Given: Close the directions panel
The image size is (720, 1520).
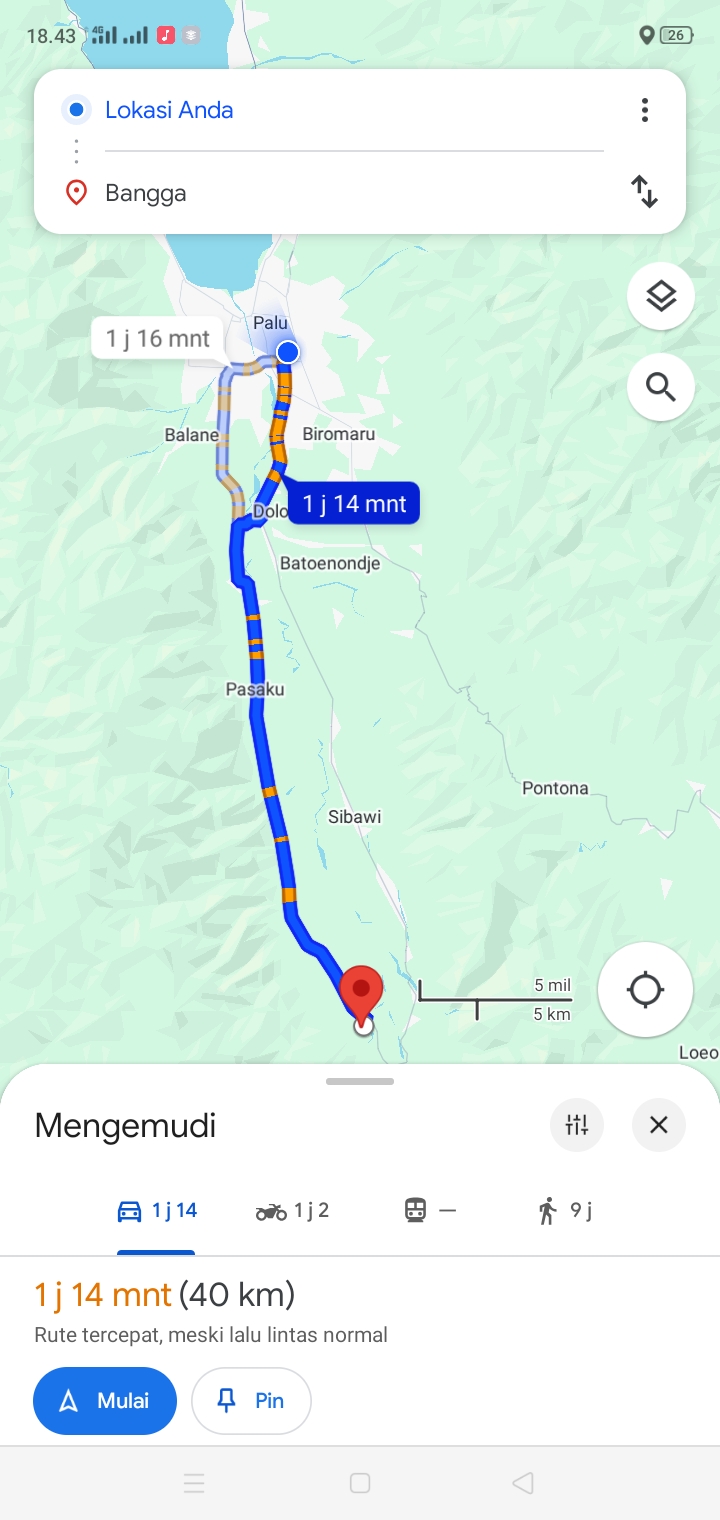Looking at the screenshot, I should [x=659, y=1125].
